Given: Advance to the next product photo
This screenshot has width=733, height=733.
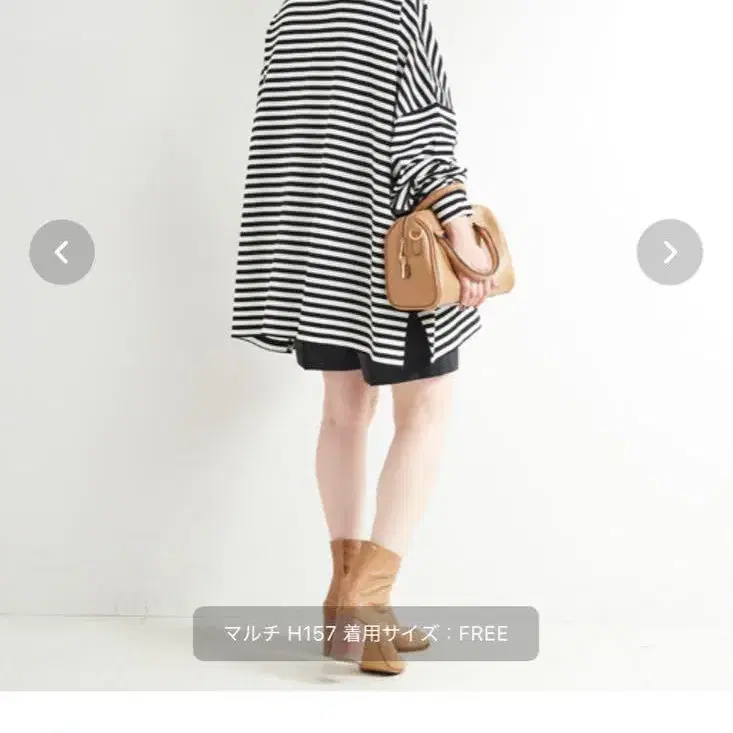Looking at the screenshot, I should [x=669, y=252].
